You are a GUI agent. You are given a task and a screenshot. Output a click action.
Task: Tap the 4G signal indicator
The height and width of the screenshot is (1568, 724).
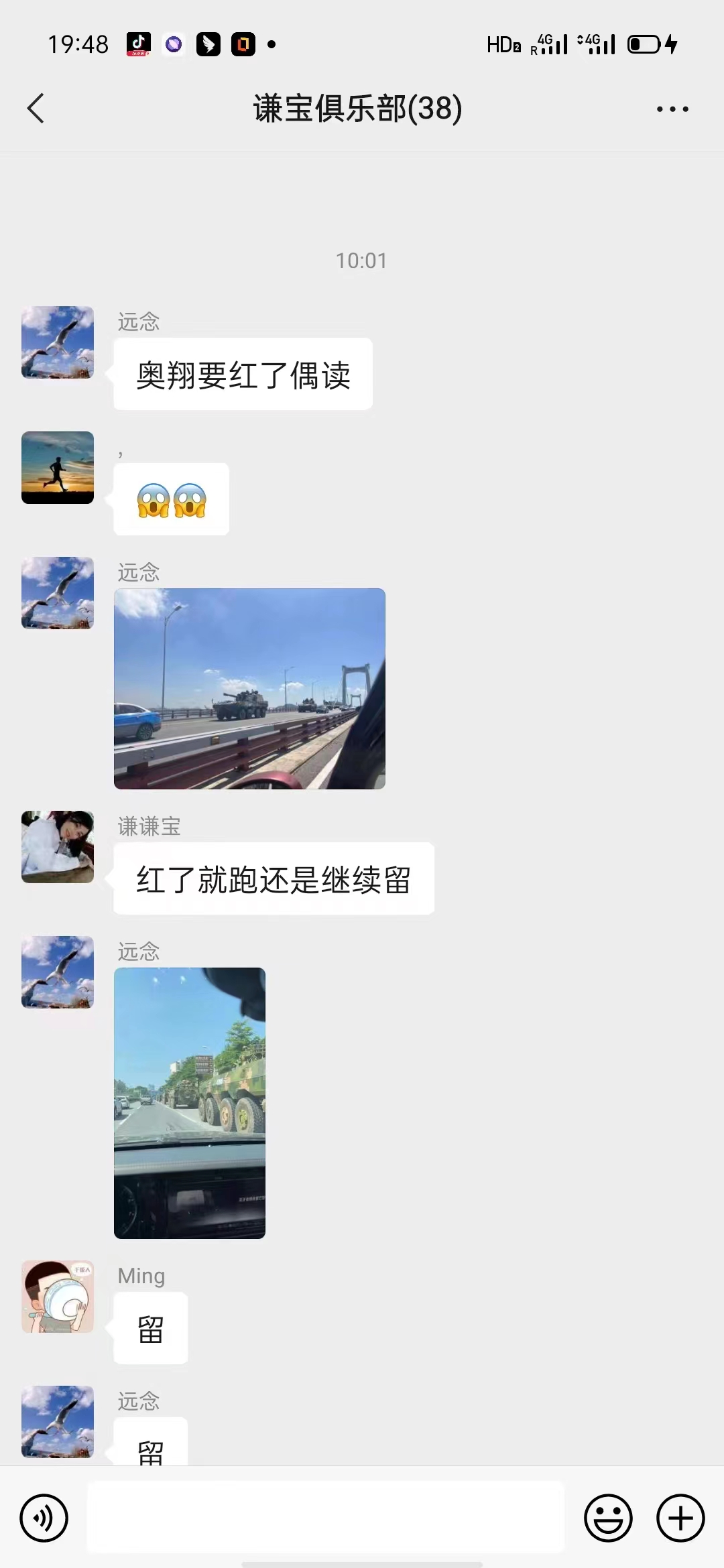tap(550, 43)
